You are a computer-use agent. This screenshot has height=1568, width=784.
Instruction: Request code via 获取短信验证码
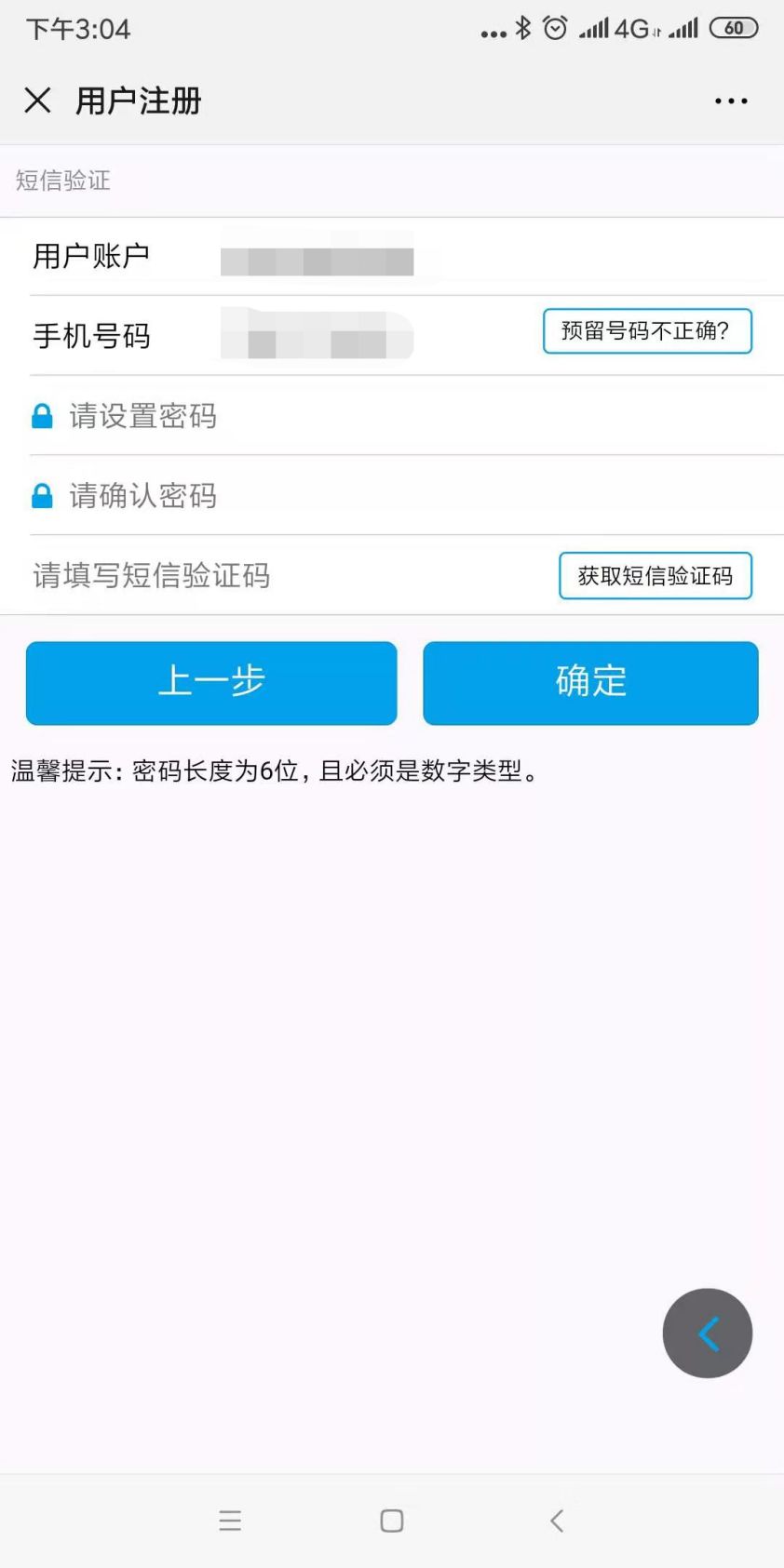tap(656, 576)
